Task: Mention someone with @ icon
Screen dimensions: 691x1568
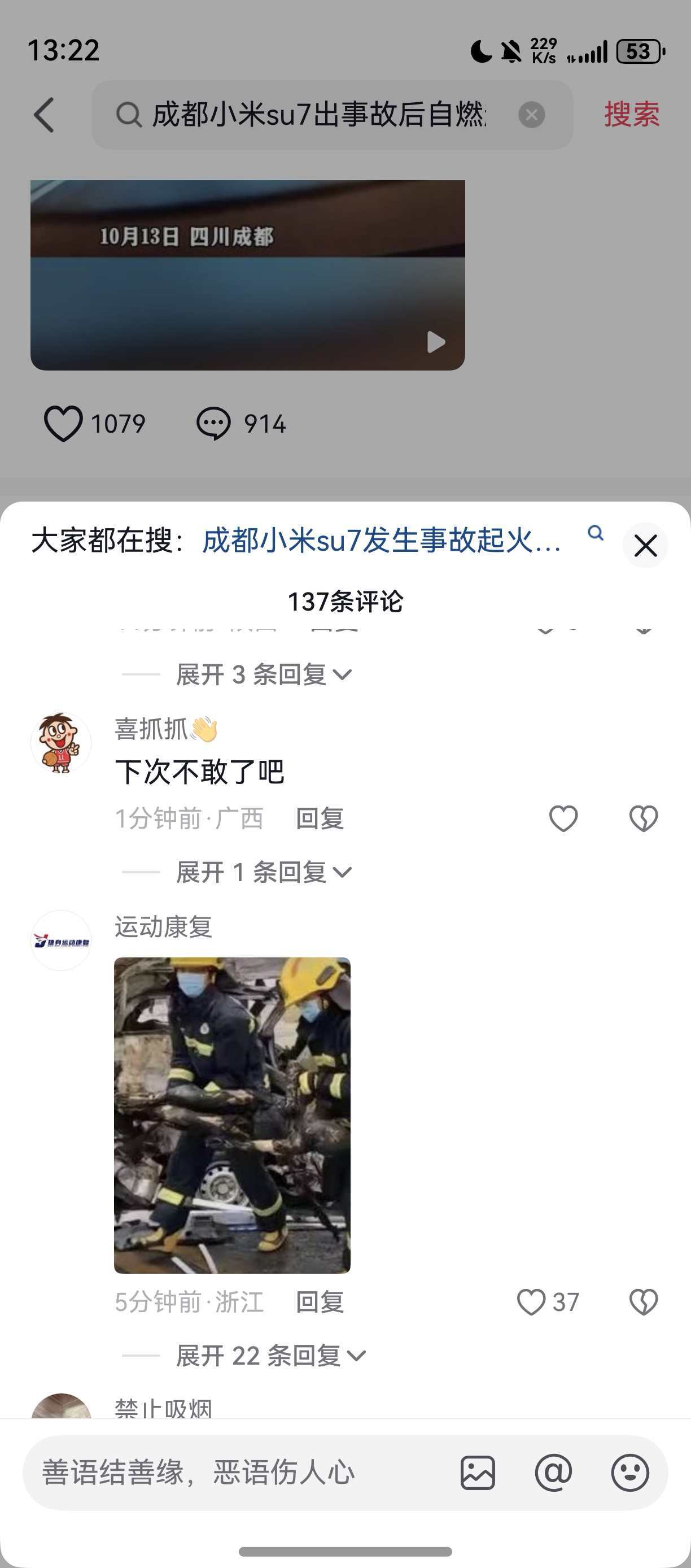Action: point(553,1473)
